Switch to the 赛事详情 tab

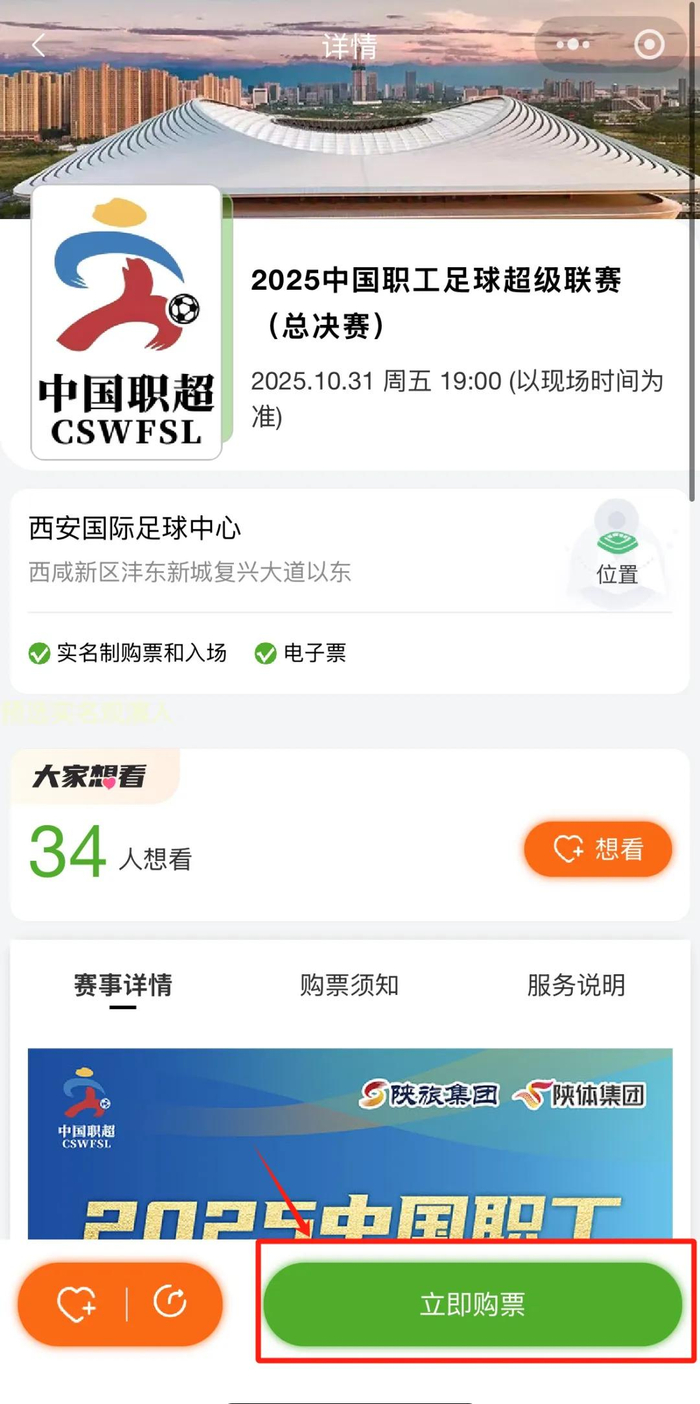[123, 985]
